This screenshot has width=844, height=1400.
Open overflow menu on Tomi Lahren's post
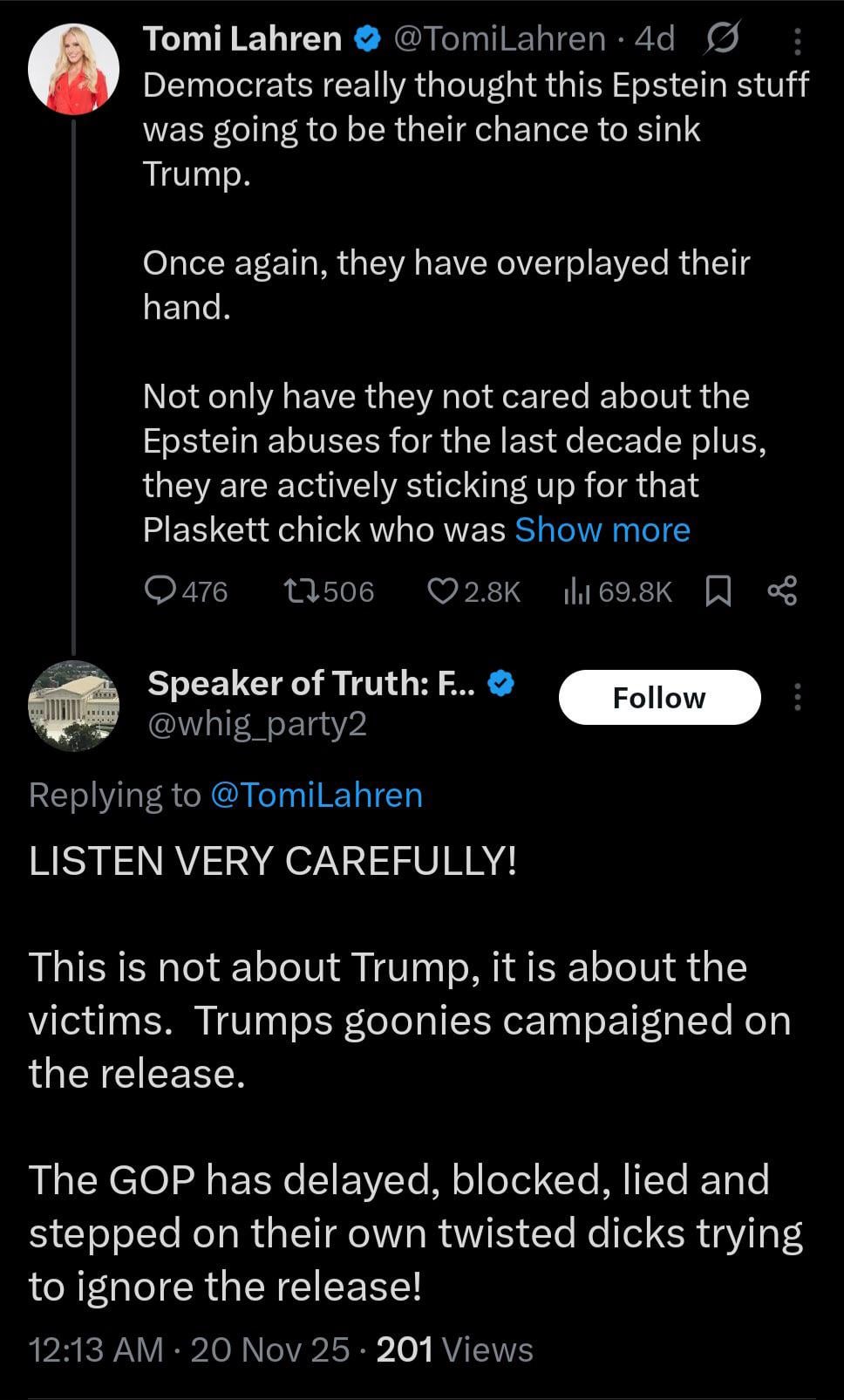[797, 39]
